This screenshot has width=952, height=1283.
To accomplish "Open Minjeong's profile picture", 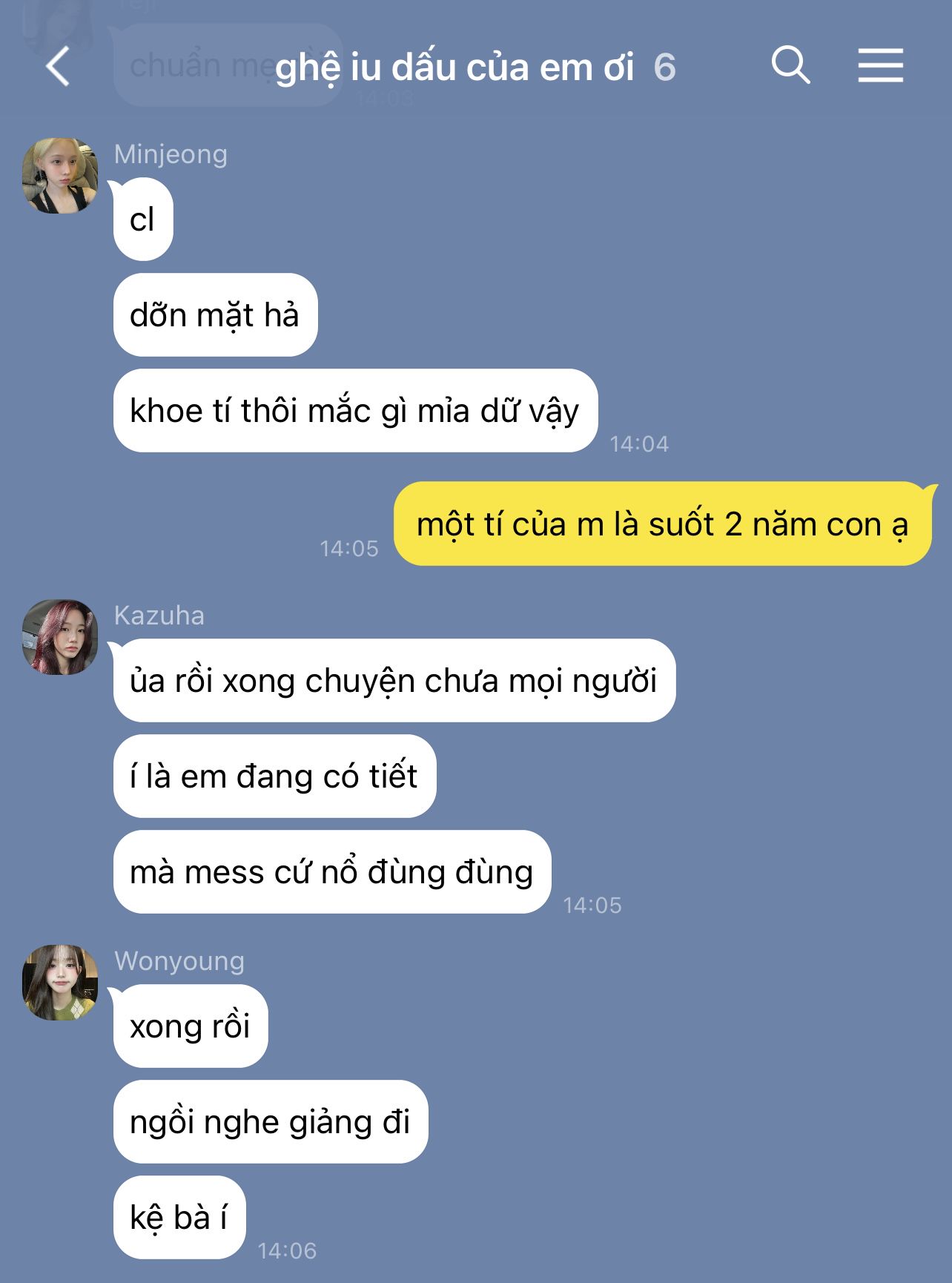I will pyautogui.click(x=60, y=176).
